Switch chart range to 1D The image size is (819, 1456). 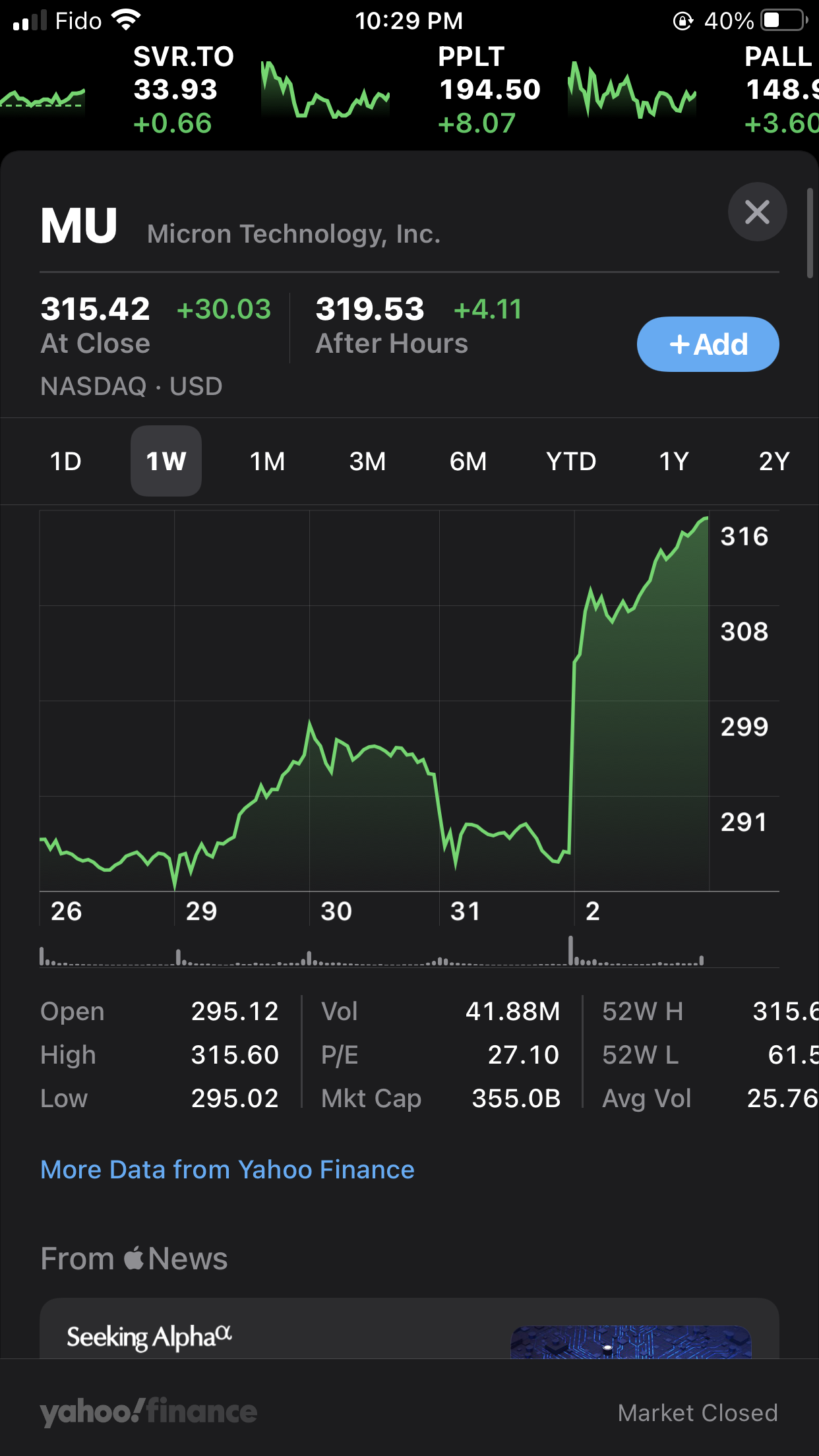point(66,462)
